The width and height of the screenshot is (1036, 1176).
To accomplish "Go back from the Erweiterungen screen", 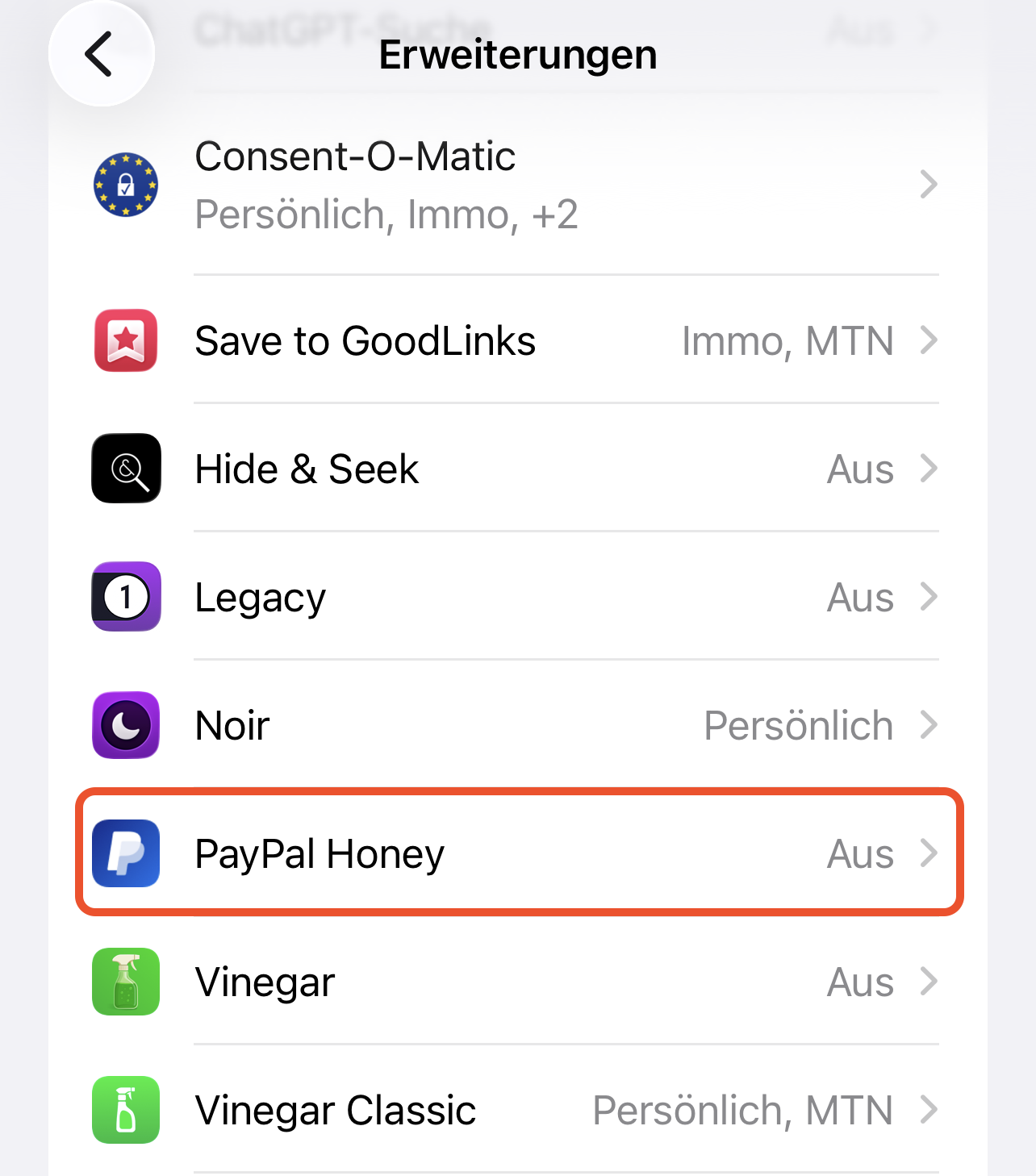I will 101,54.
